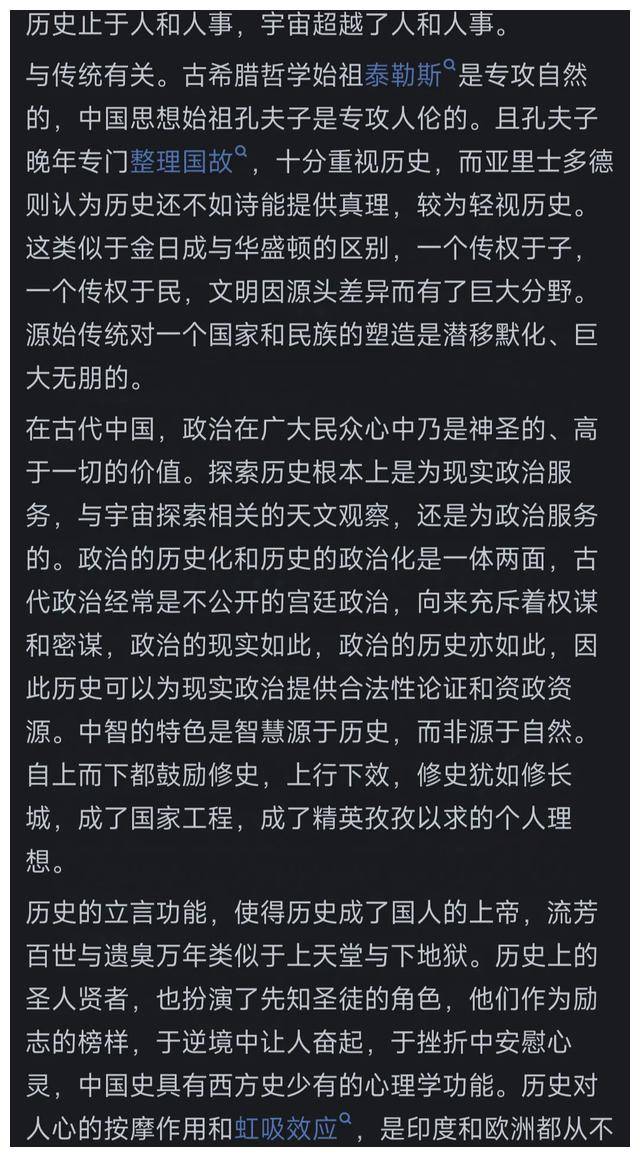
Task: Tap the 整理国故 highlighted term
Action: [181, 162]
